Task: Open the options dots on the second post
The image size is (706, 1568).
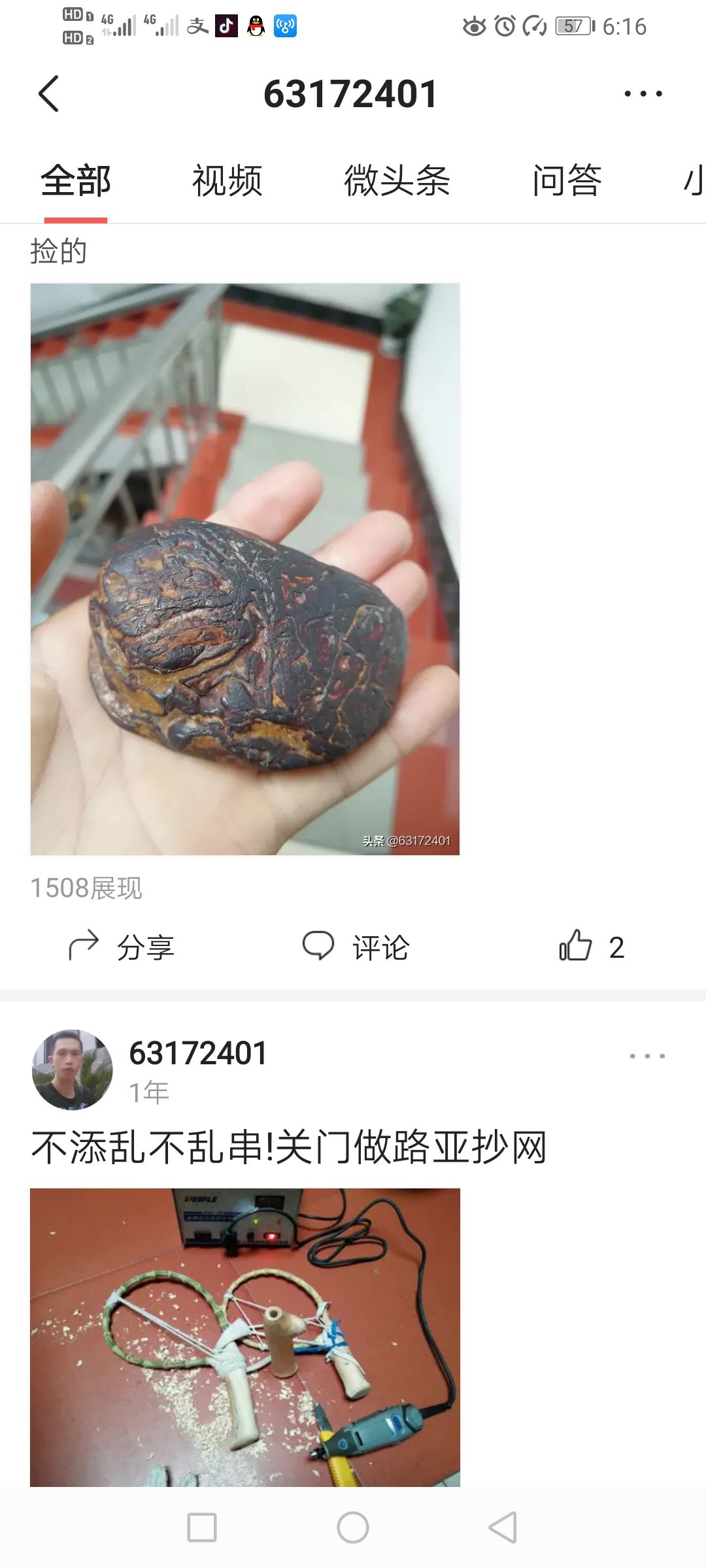Action: [647, 1056]
